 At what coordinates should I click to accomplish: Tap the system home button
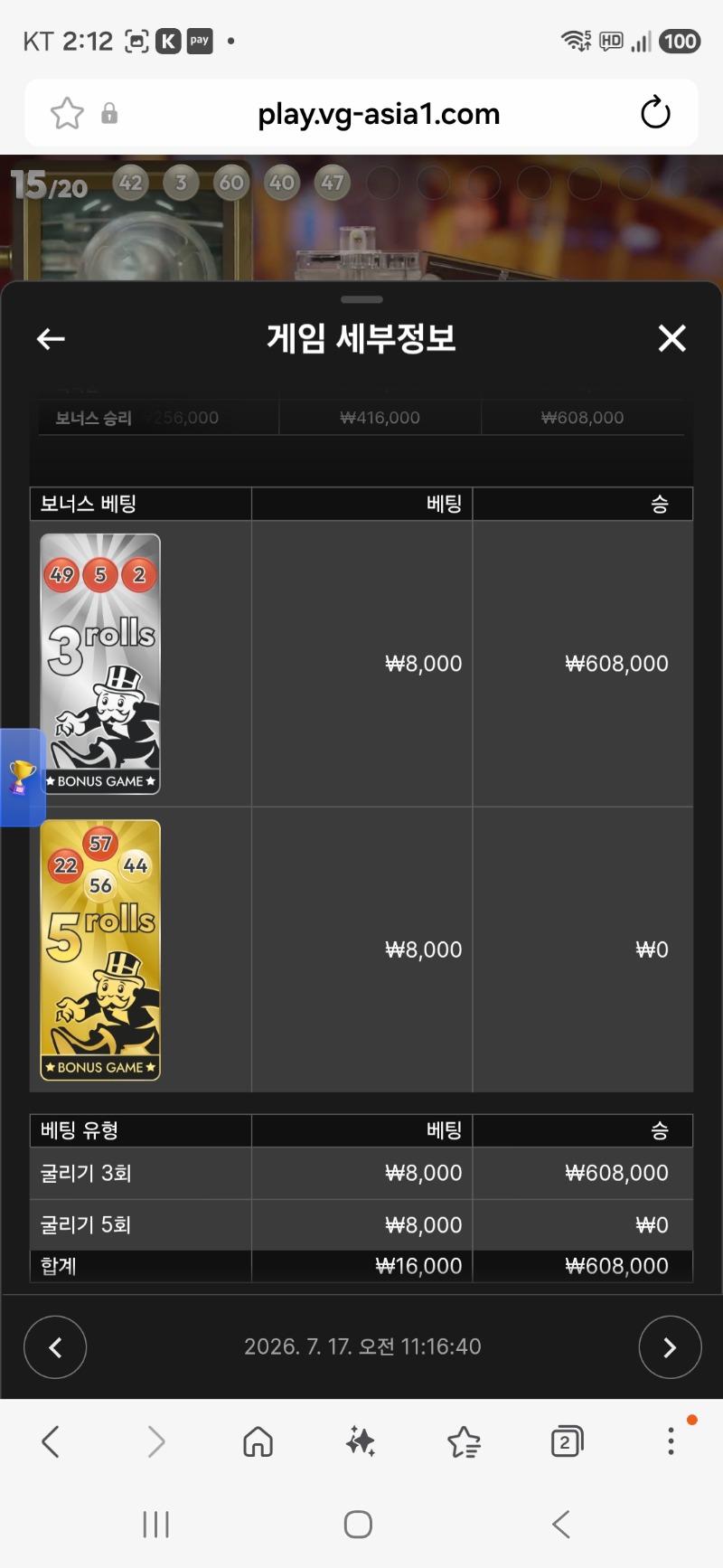coord(358,1525)
